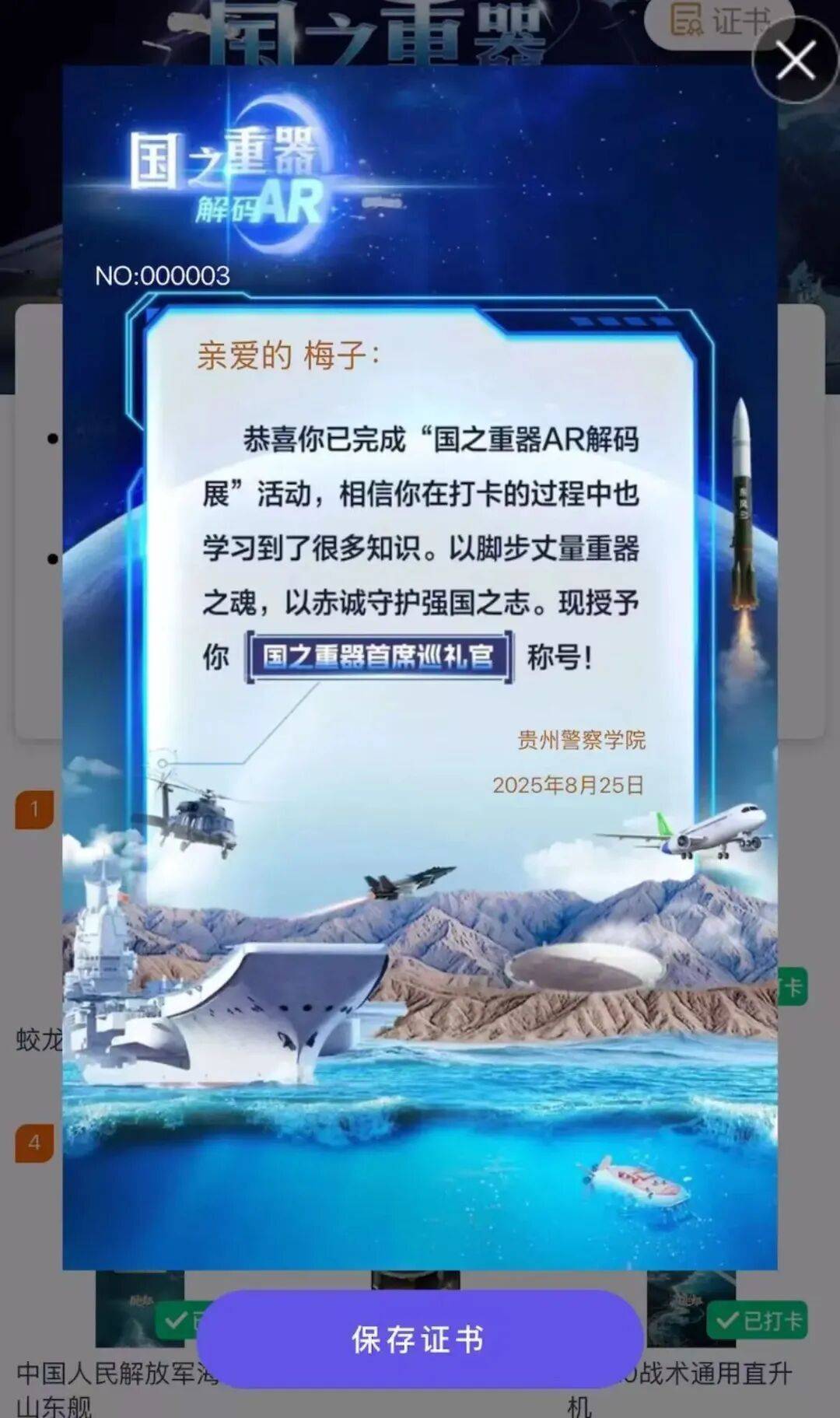Close the certificate popup
The width and height of the screenshot is (840, 1418).
tap(795, 61)
